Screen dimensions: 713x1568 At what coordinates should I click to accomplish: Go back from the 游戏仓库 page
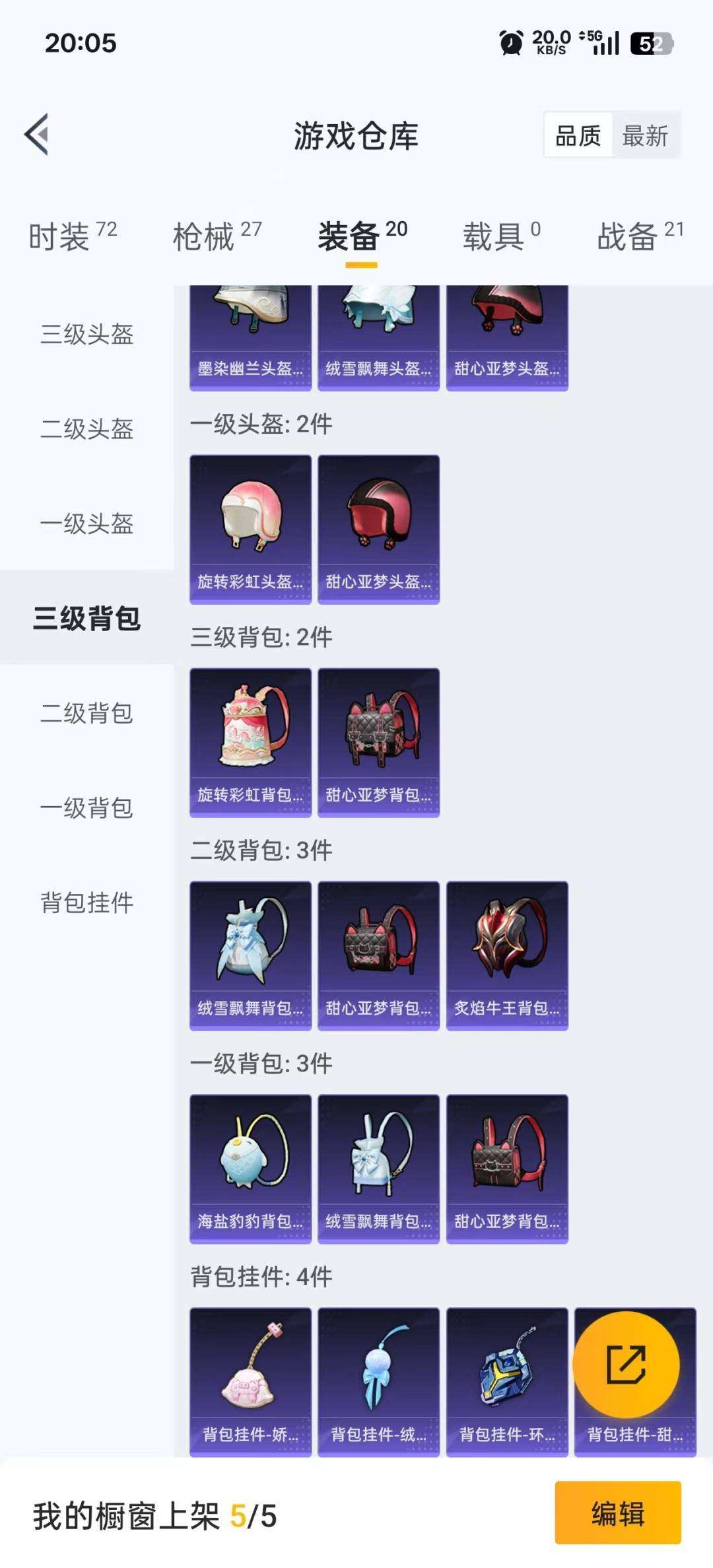tap(38, 135)
